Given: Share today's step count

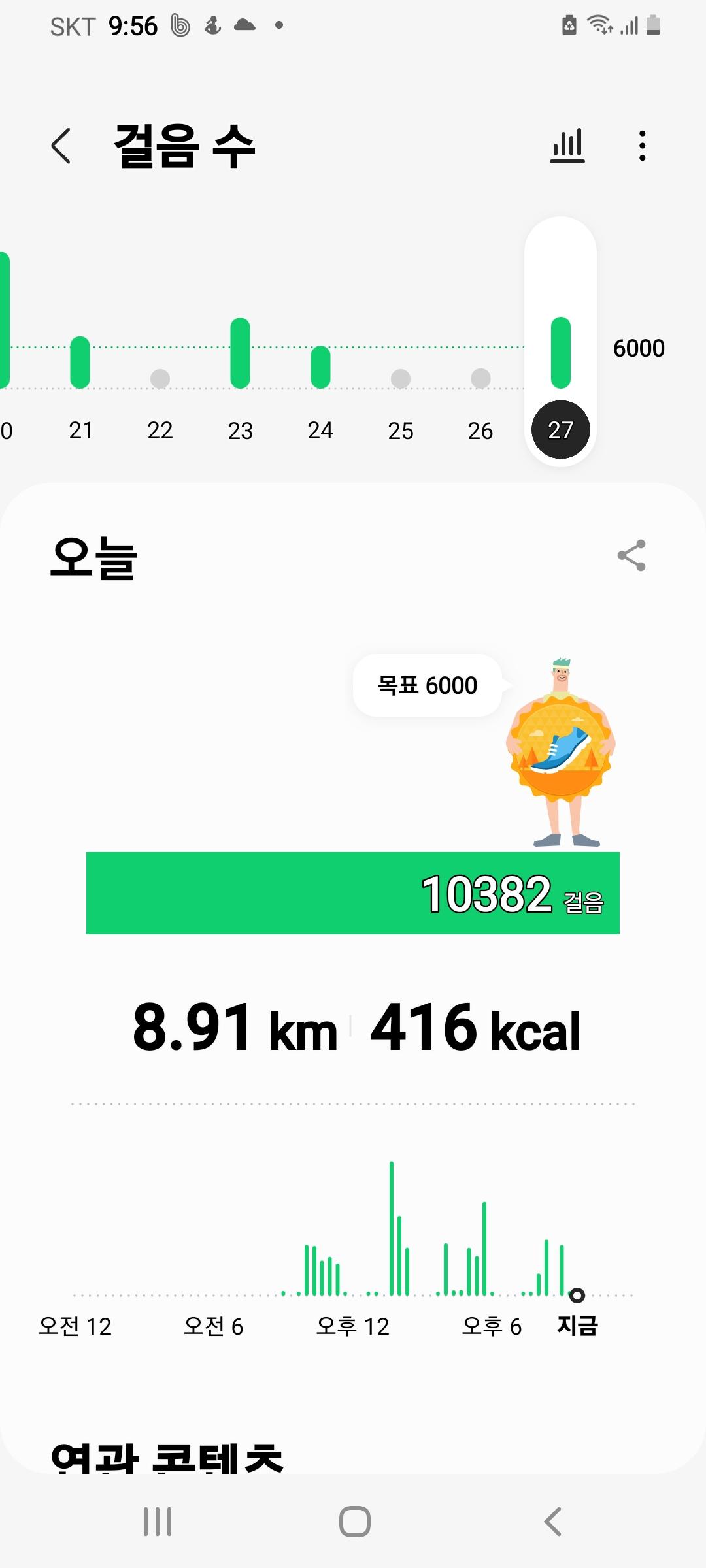Looking at the screenshot, I should [x=631, y=556].
